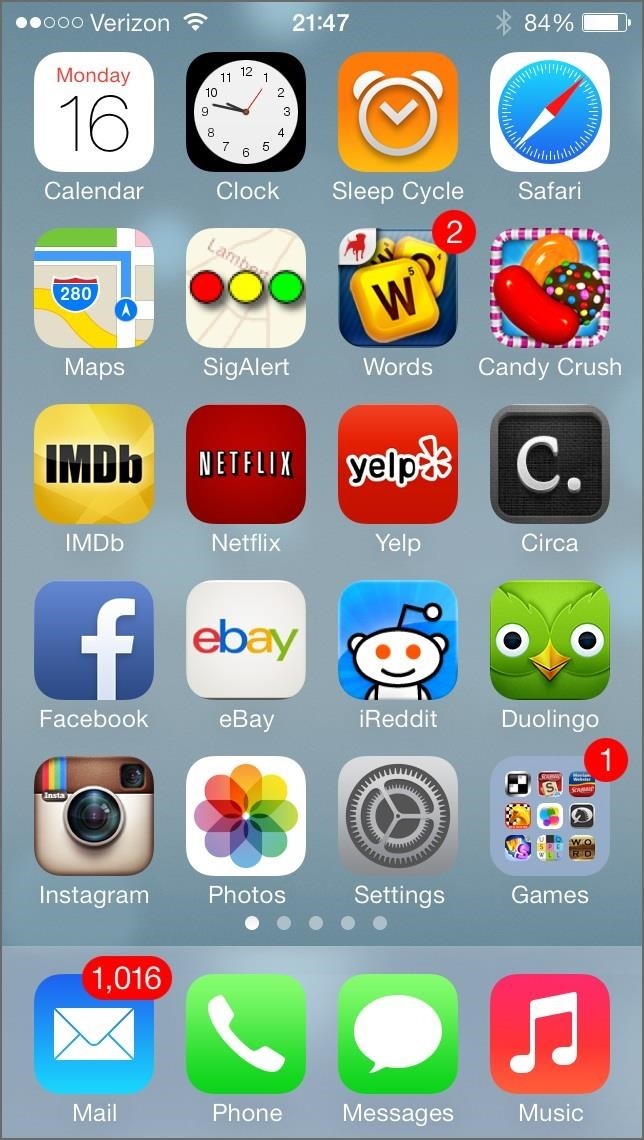Open the Maps app
644x1140 pixels.
click(x=94, y=288)
